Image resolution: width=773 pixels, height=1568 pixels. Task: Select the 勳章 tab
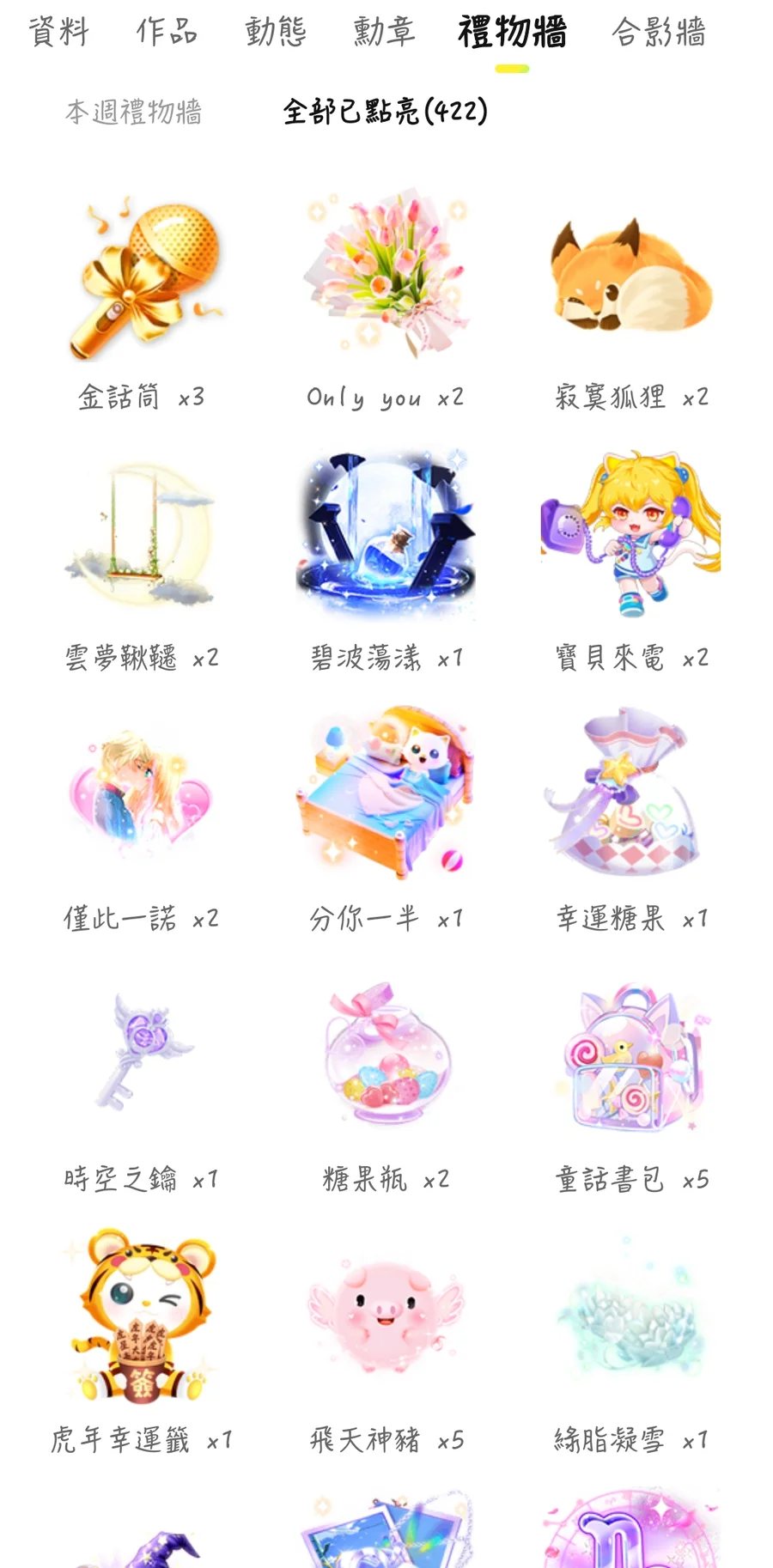pyautogui.click(x=384, y=32)
